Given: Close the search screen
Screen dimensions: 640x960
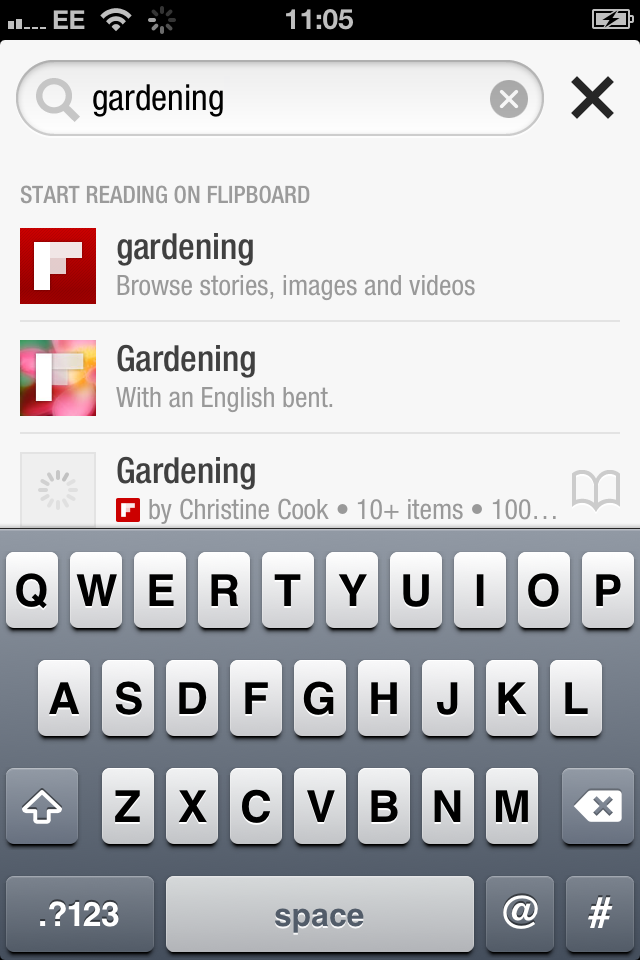Looking at the screenshot, I should pos(592,98).
